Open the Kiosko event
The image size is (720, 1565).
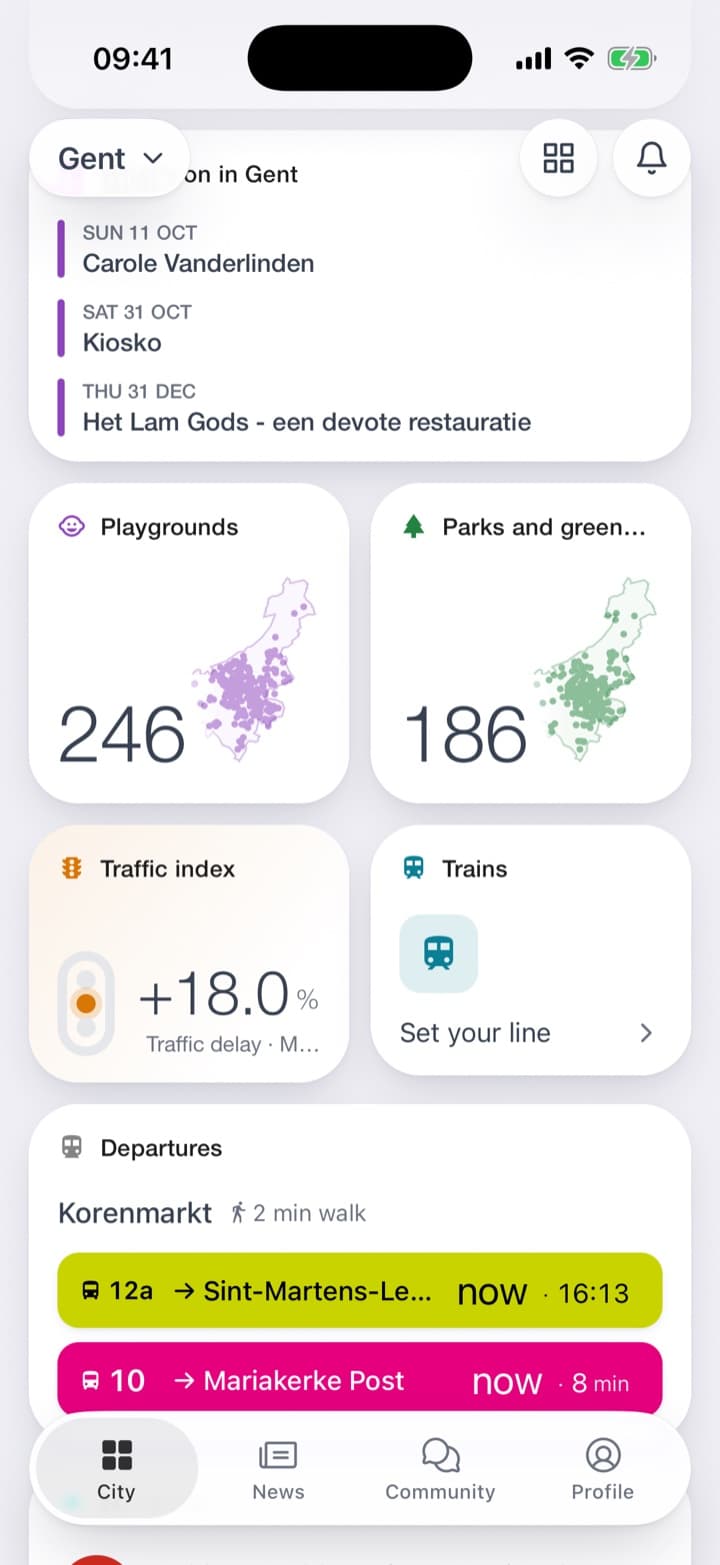(360, 328)
